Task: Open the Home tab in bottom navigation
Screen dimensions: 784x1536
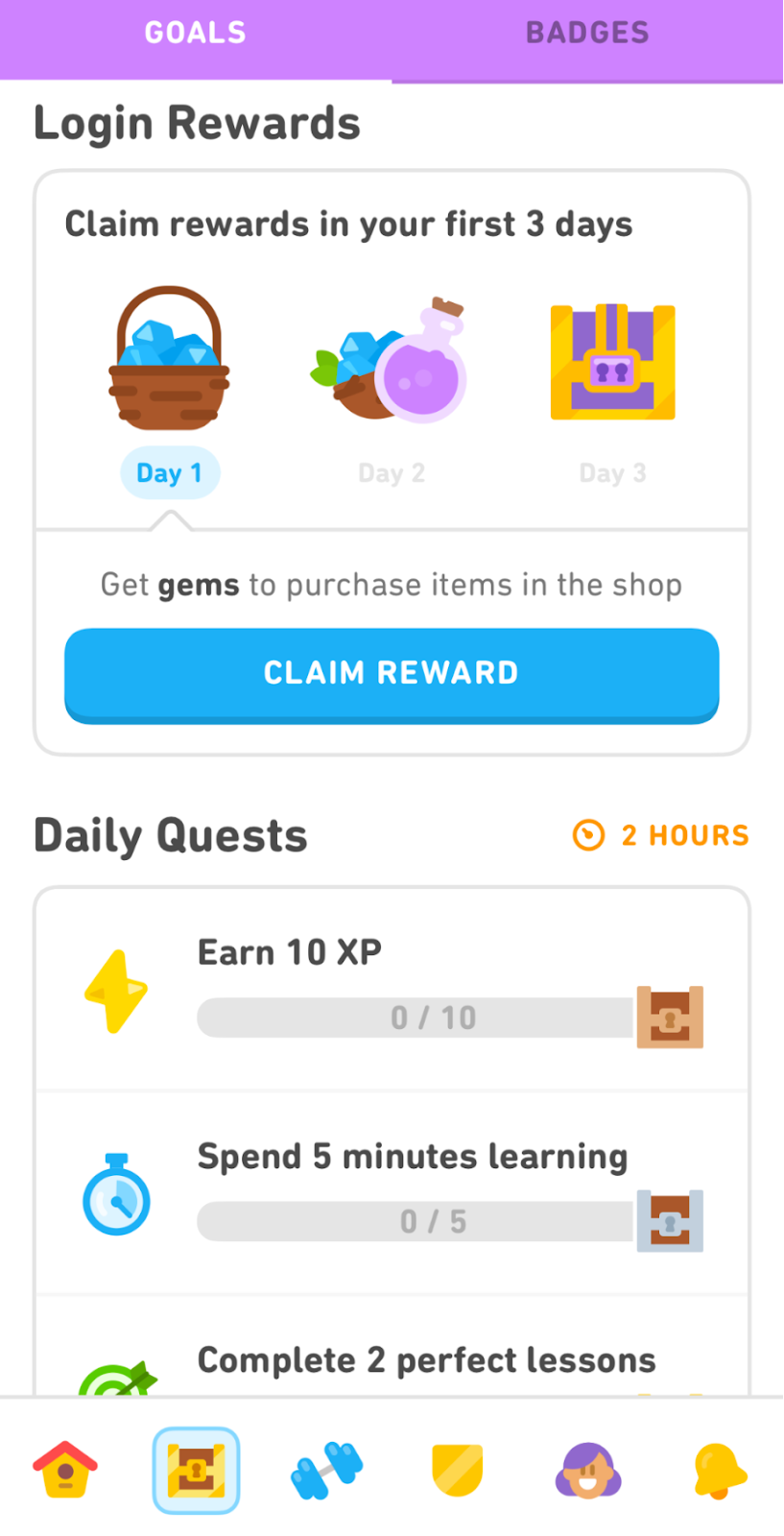Action: pos(63,1471)
